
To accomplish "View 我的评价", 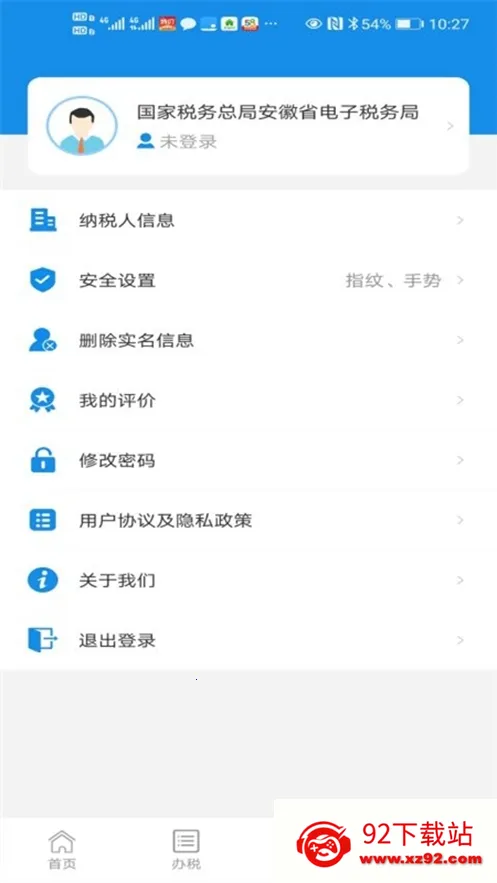I will (x=248, y=400).
